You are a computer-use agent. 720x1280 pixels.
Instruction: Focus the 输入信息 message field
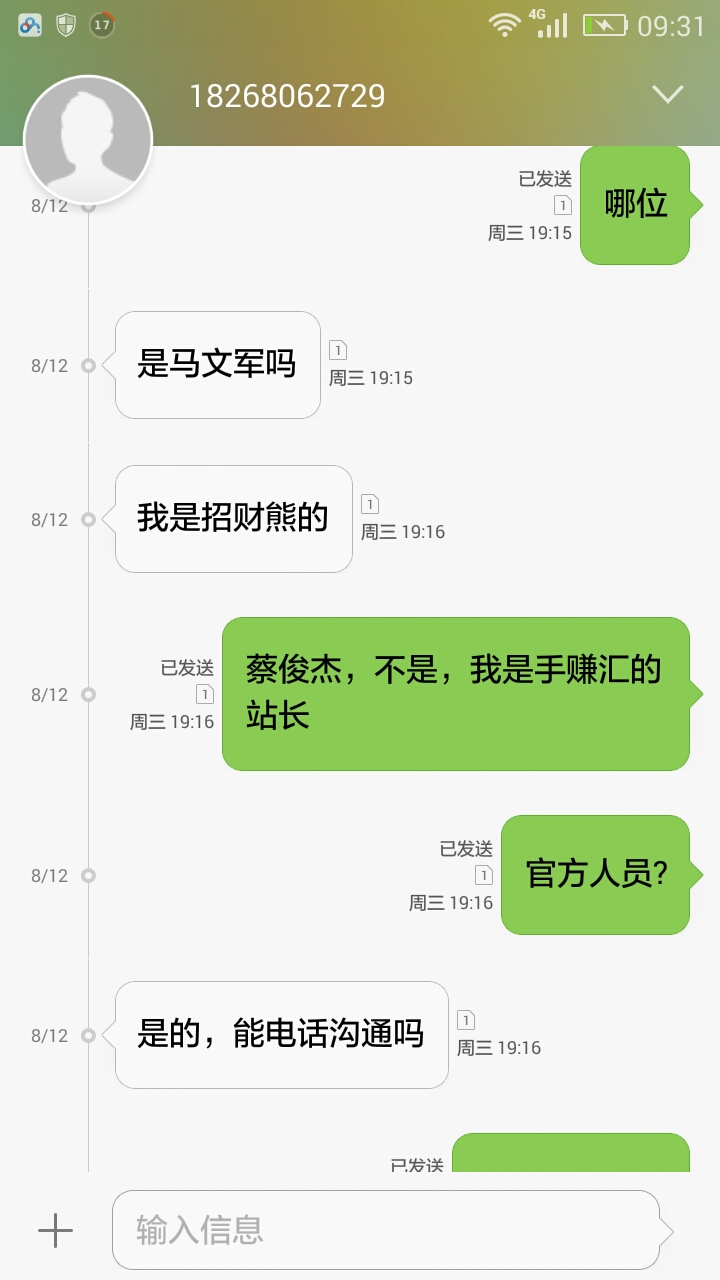[385, 1230]
